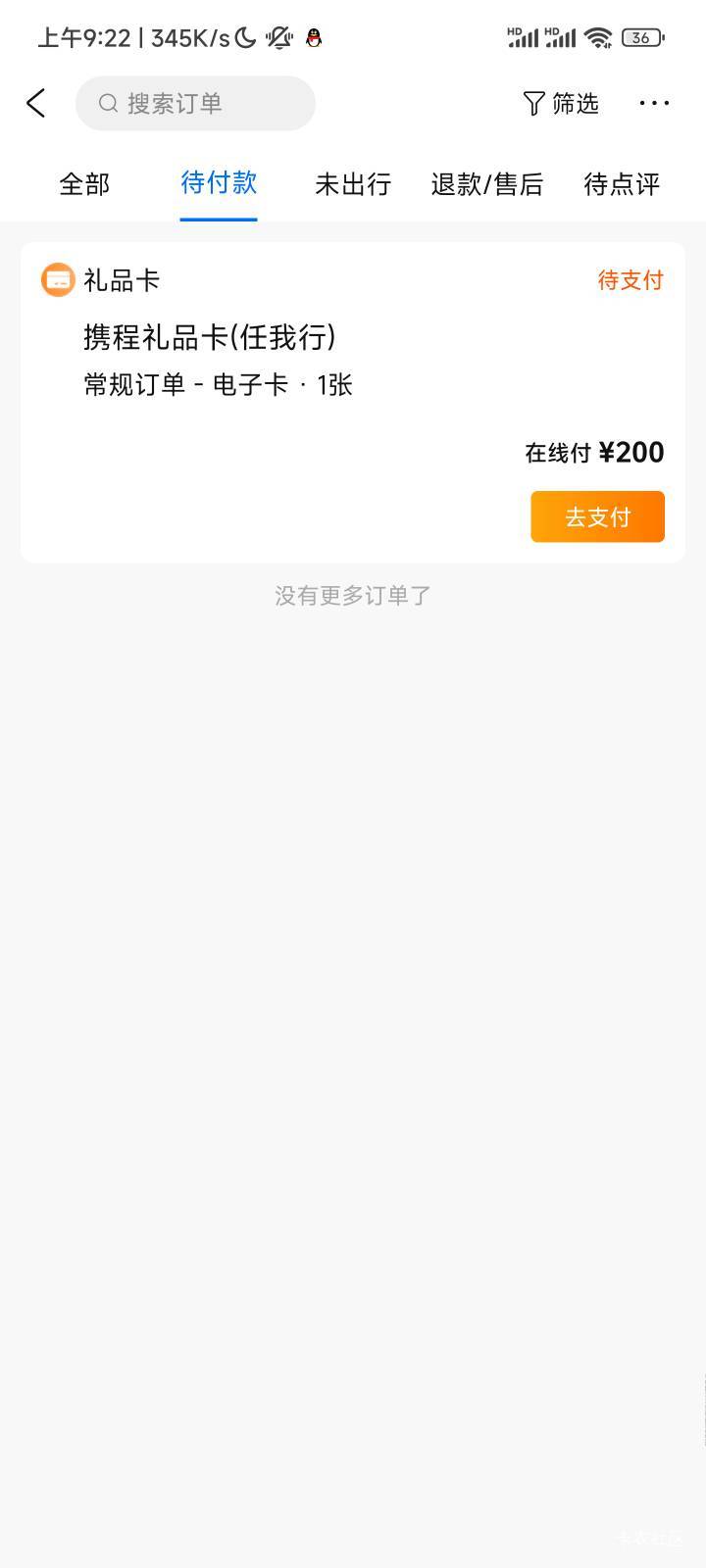
Task: Select the 待付款 tab
Action: (x=219, y=182)
